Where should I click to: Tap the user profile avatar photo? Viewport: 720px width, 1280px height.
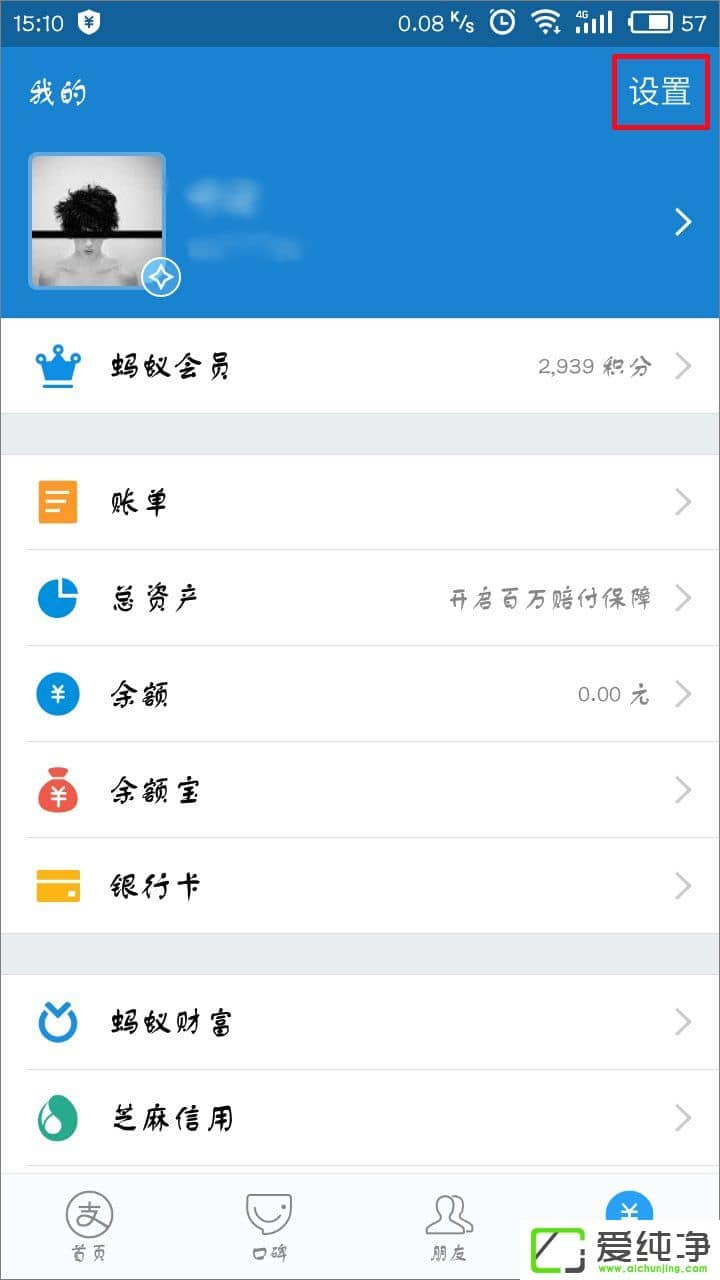tap(96, 215)
